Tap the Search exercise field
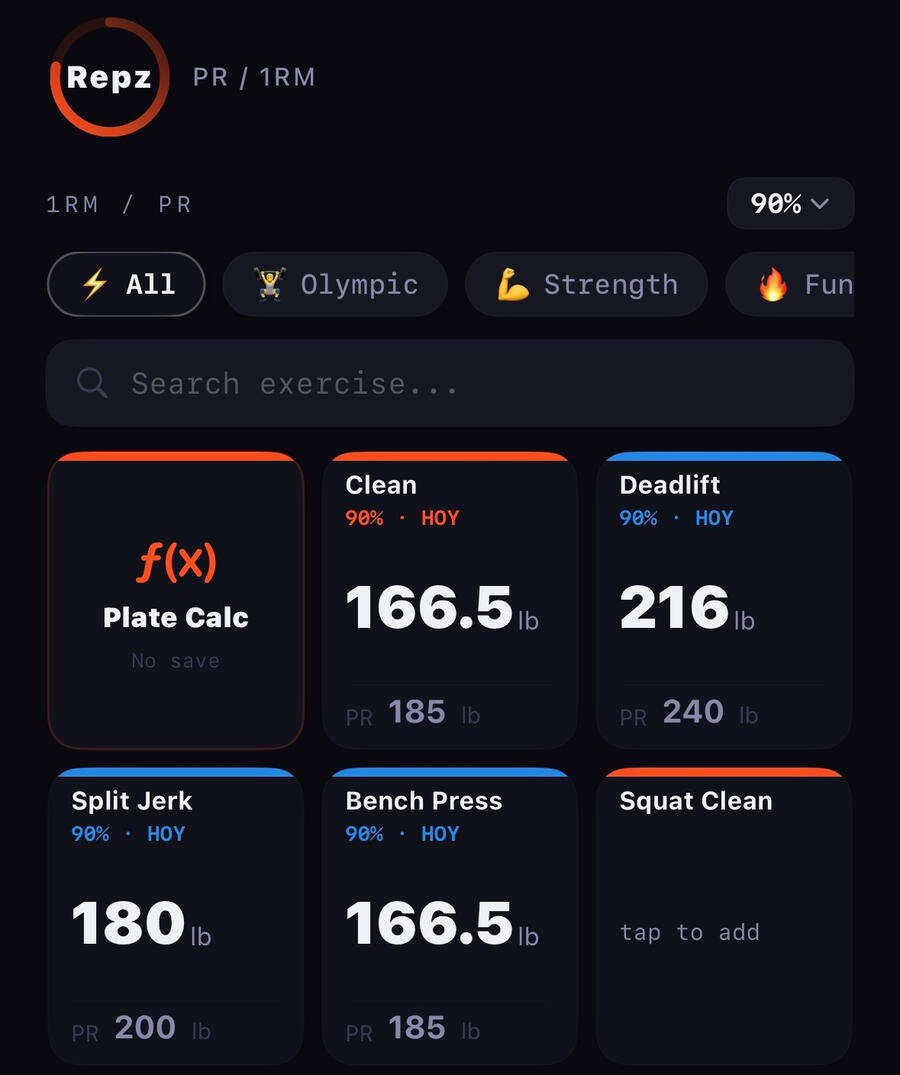Viewport: 900px width, 1075px height. pyautogui.click(x=450, y=383)
